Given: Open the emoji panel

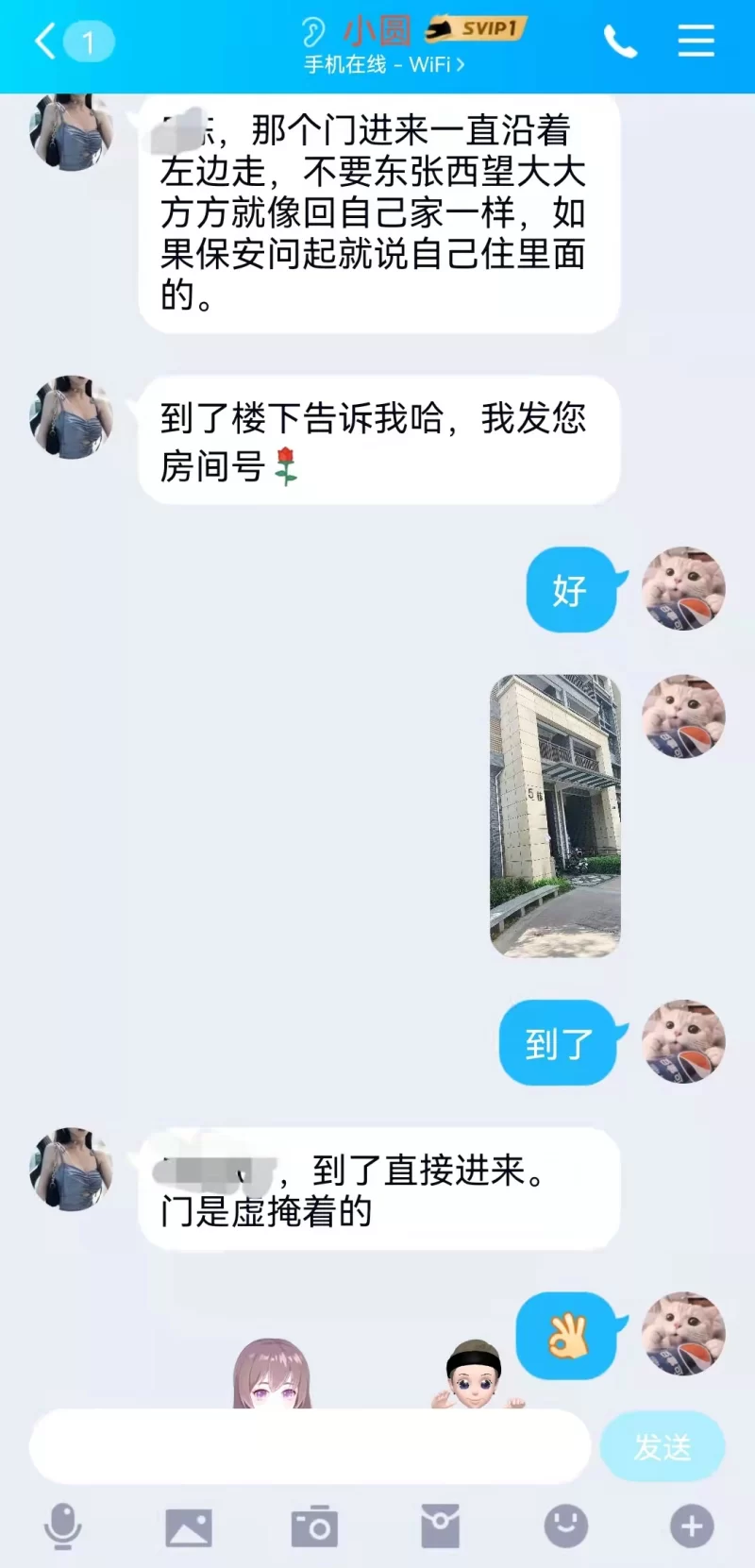Looking at the screenshot, I should click(566, 1526).
